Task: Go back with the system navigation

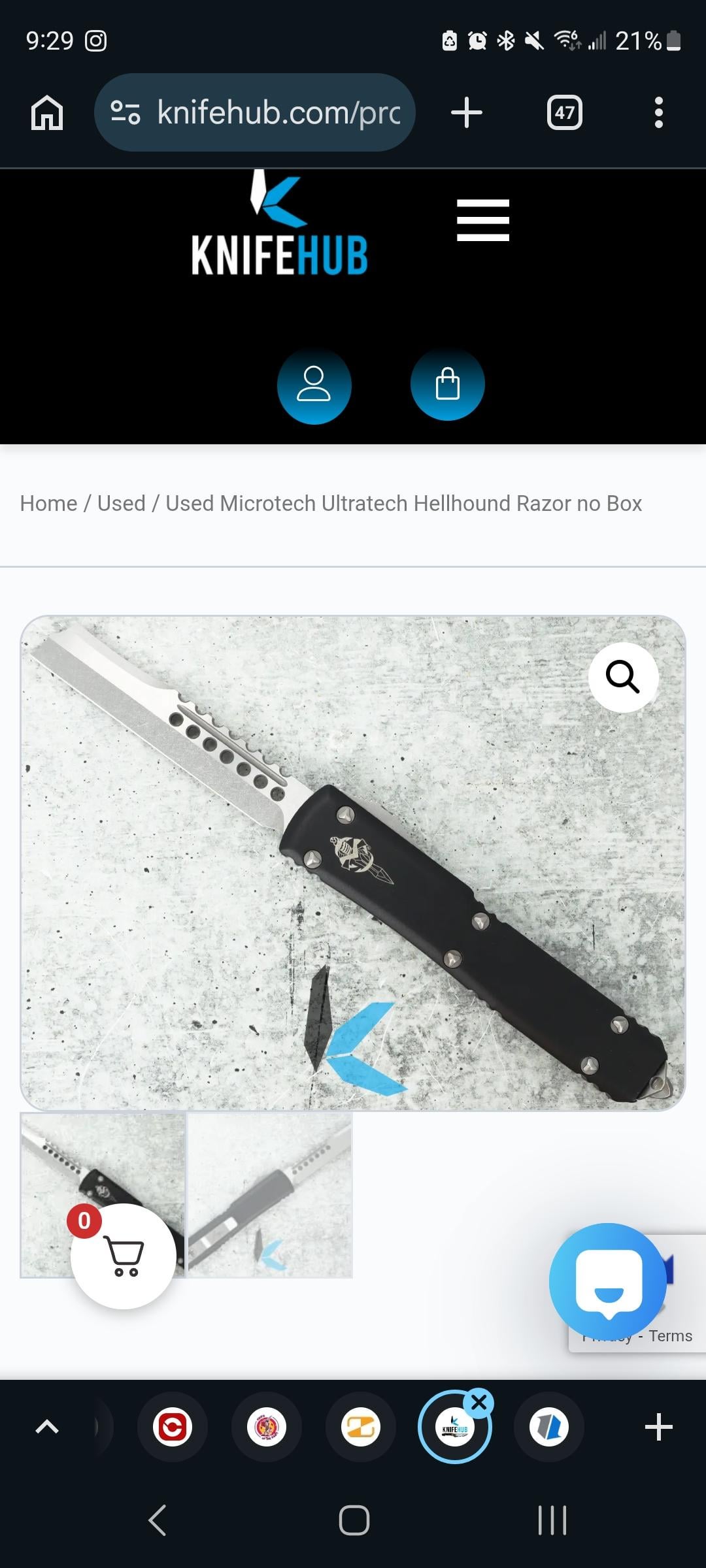Action: point(157,1520)
